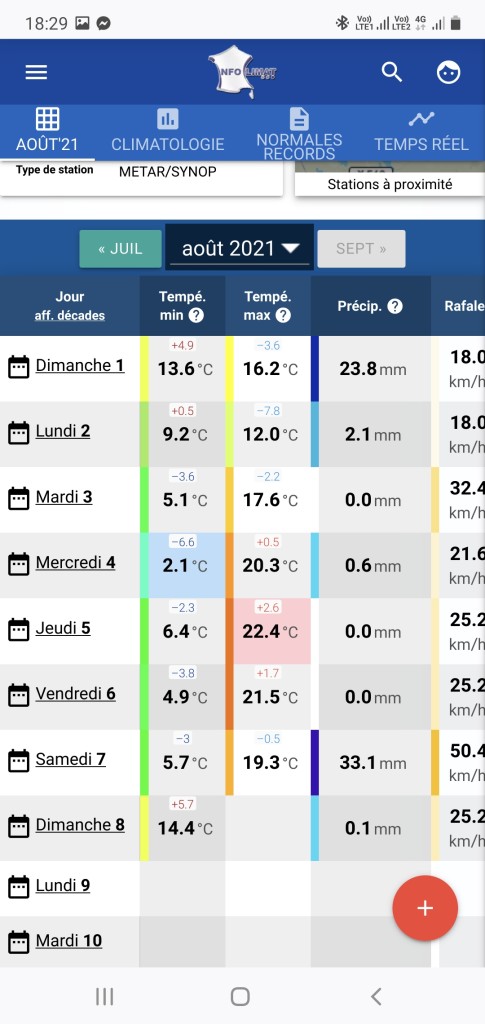Switch to the Climatologie tab
This screenshot has width=485, height=1024.
[168, 131]
